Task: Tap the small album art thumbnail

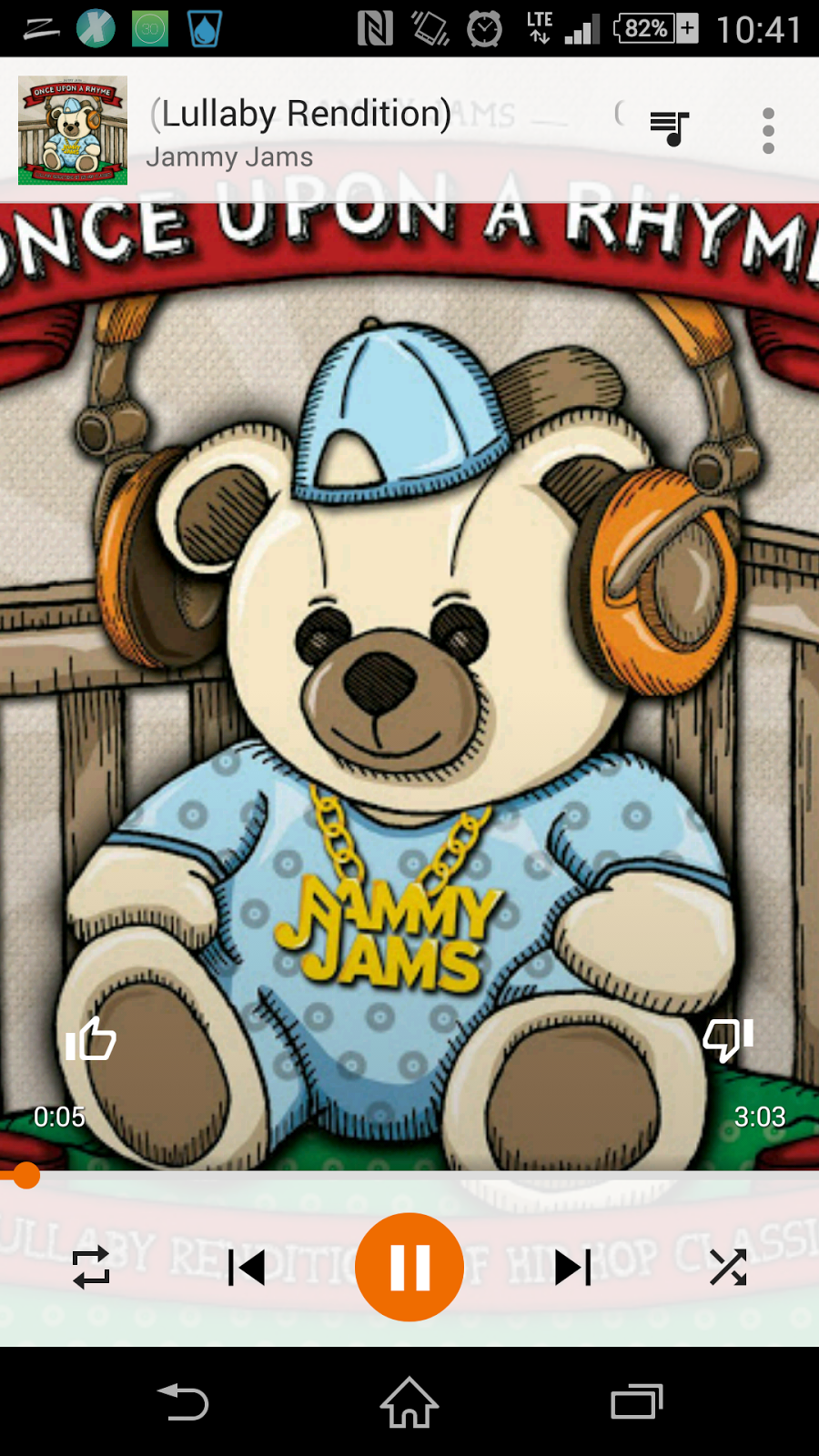Action: tap(73, 130)
